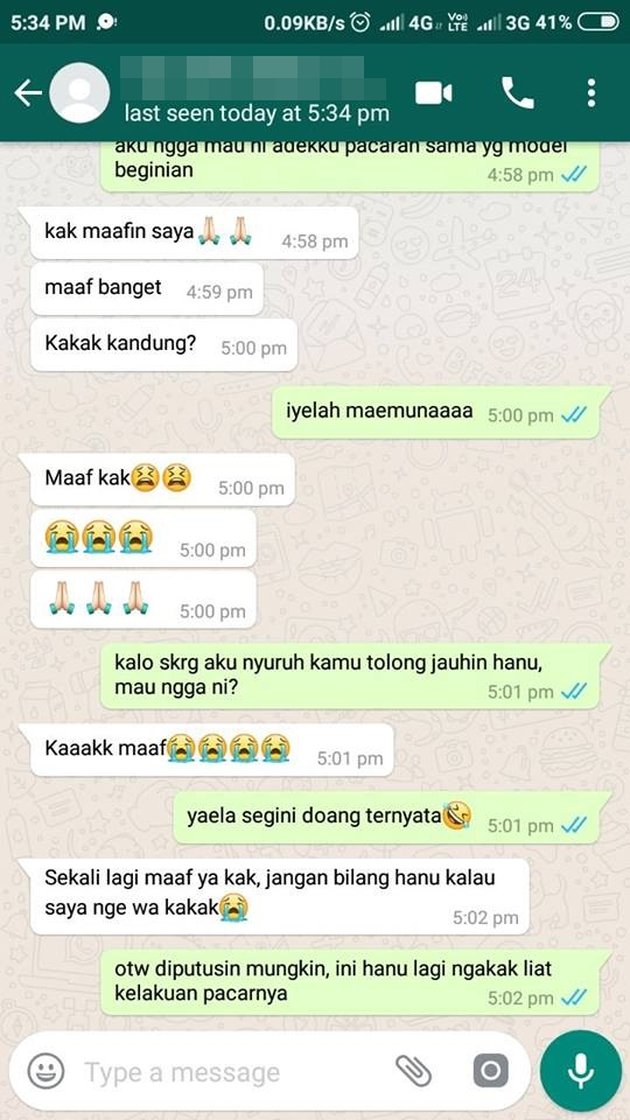This screenshot has height=1120, width=630.
Task: Open the contact's profile picture
Action: pyautogui.click(x=79, y=93)
